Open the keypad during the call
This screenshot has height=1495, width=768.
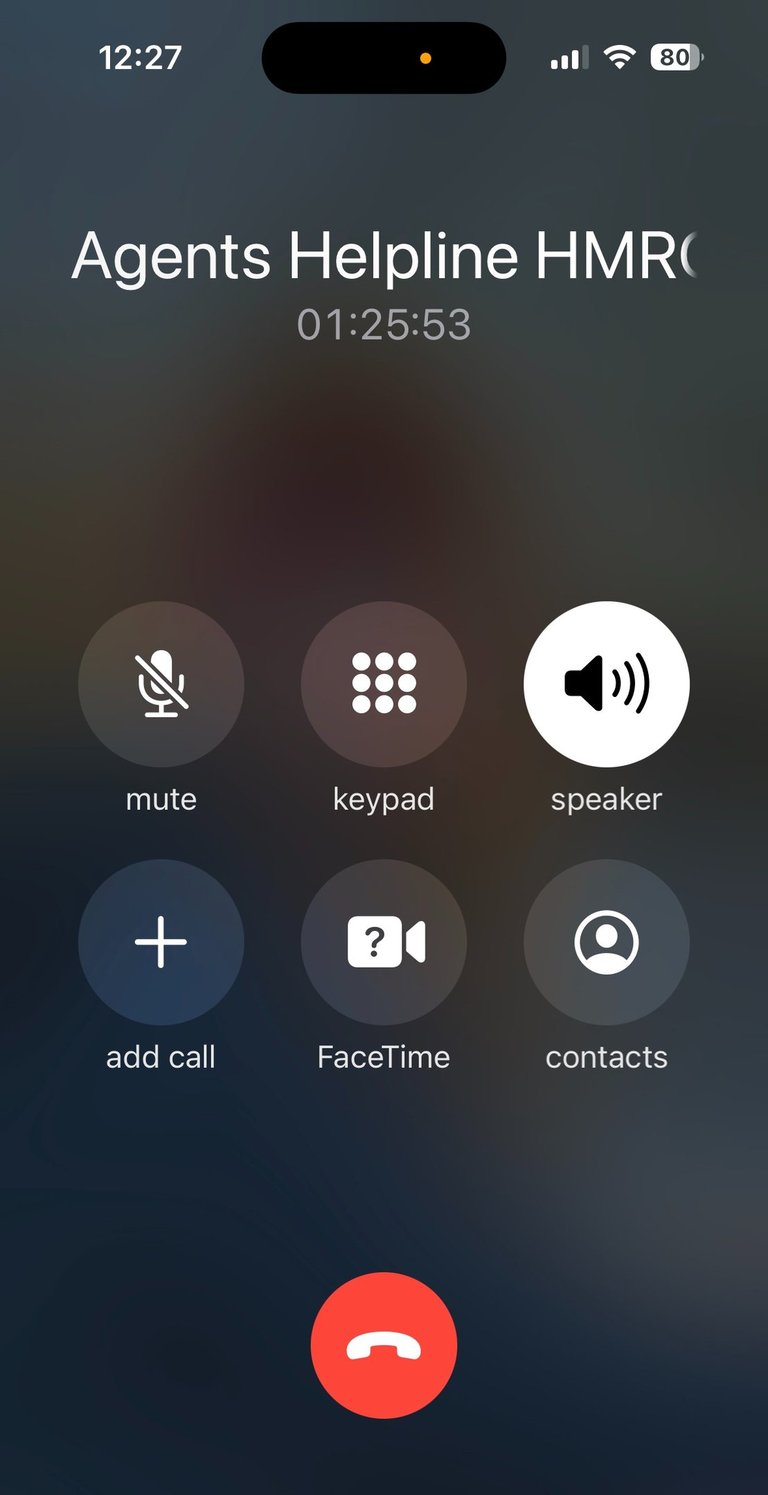point(384,684)
